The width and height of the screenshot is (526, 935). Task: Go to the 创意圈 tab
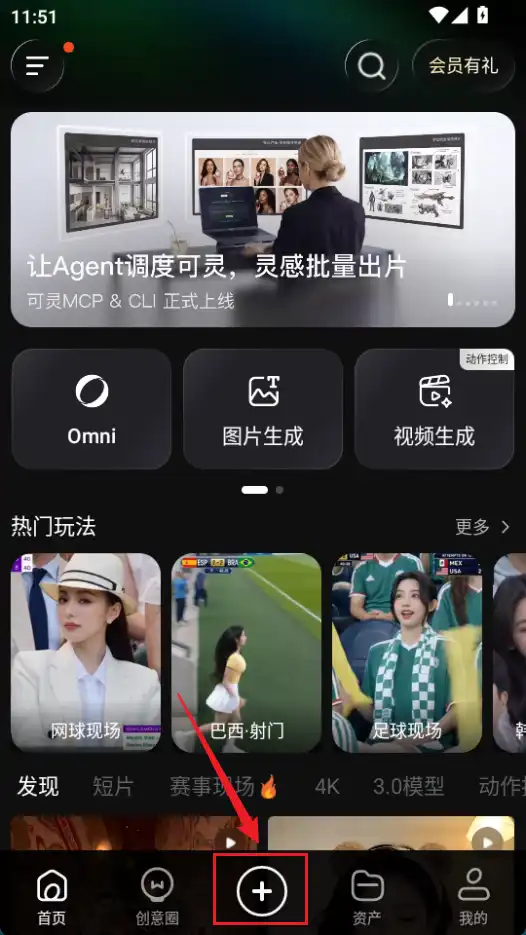click(157, 896)
